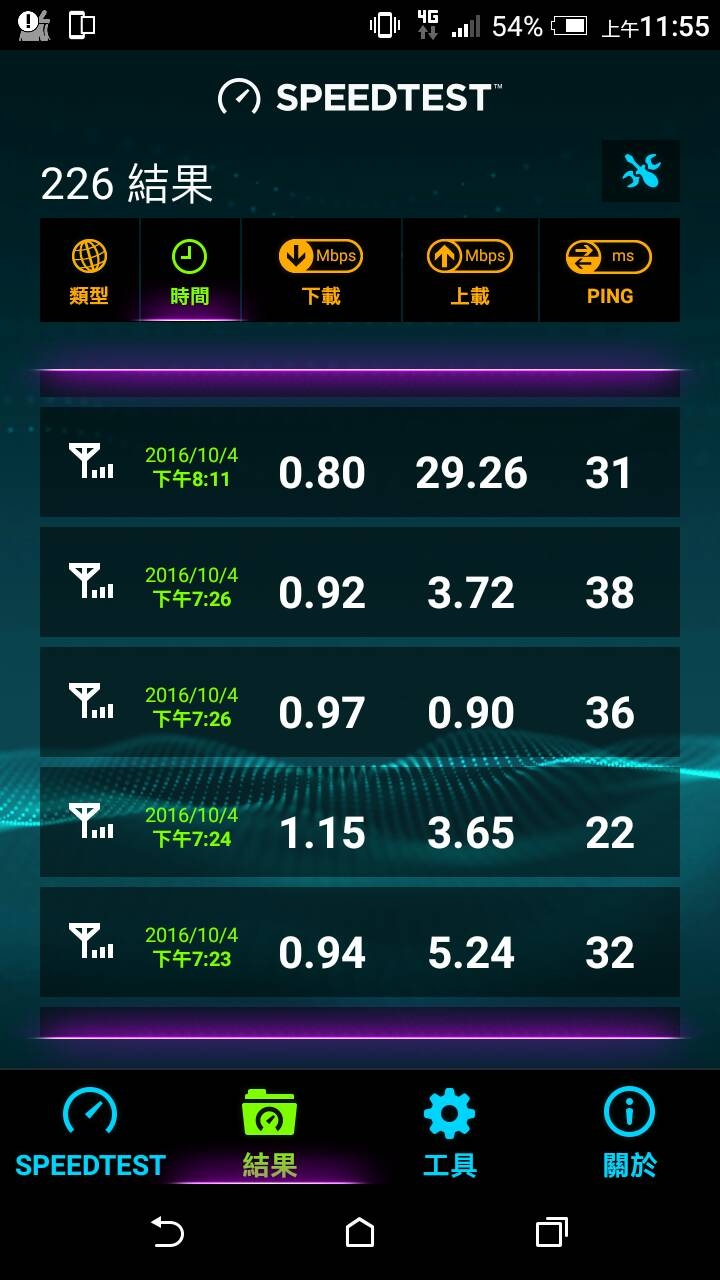View the result with 0.97 download
The width and height of the screenshot is (720, 1280).
[x=360, y=702]
